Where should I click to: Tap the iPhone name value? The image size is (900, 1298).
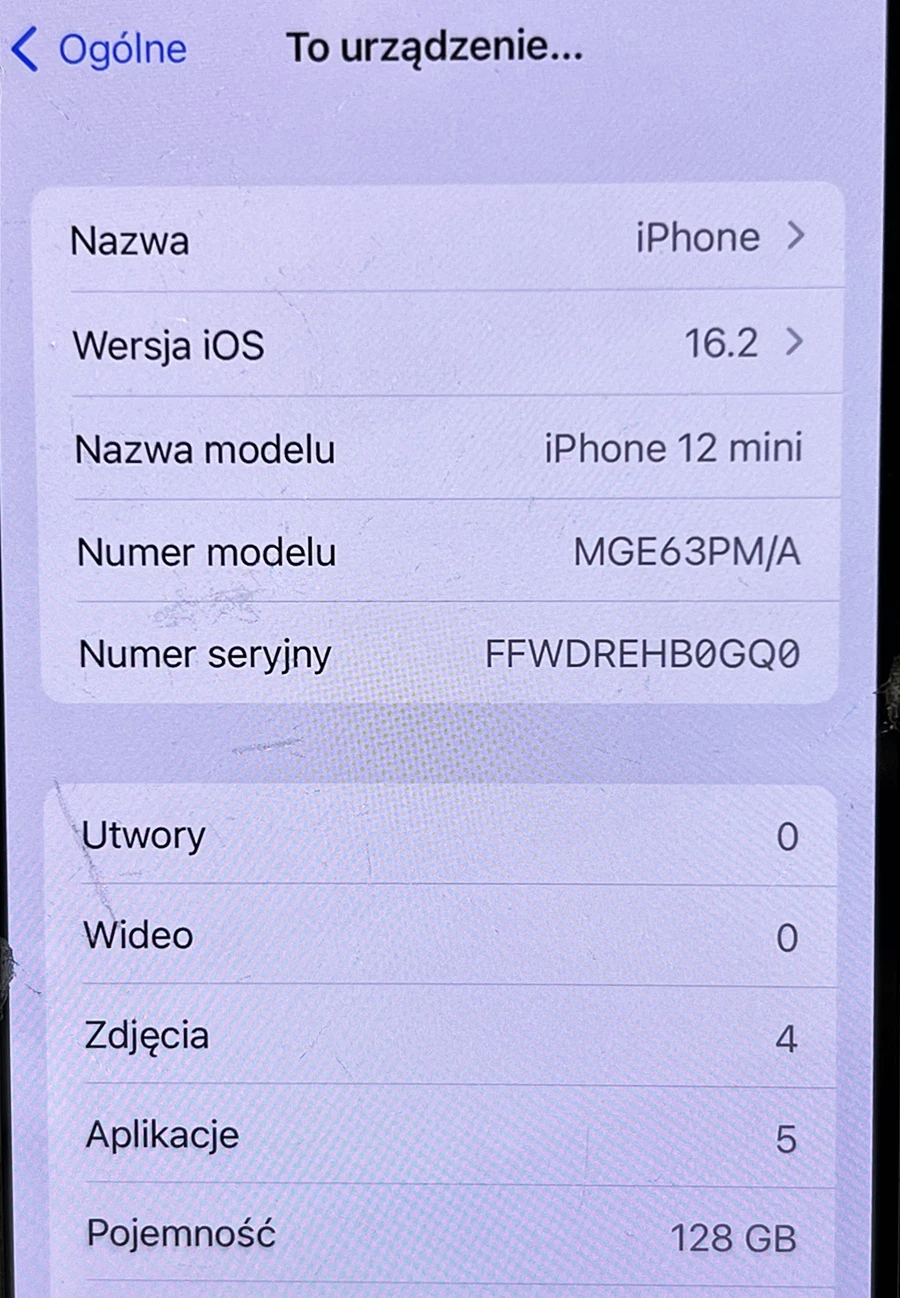tap(697, 237)
